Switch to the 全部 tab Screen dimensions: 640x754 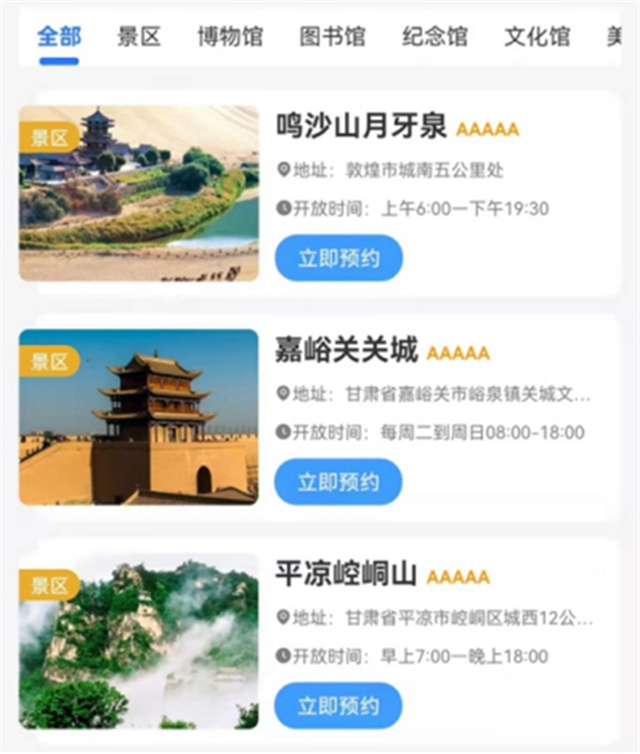click(x=59, y=37)
